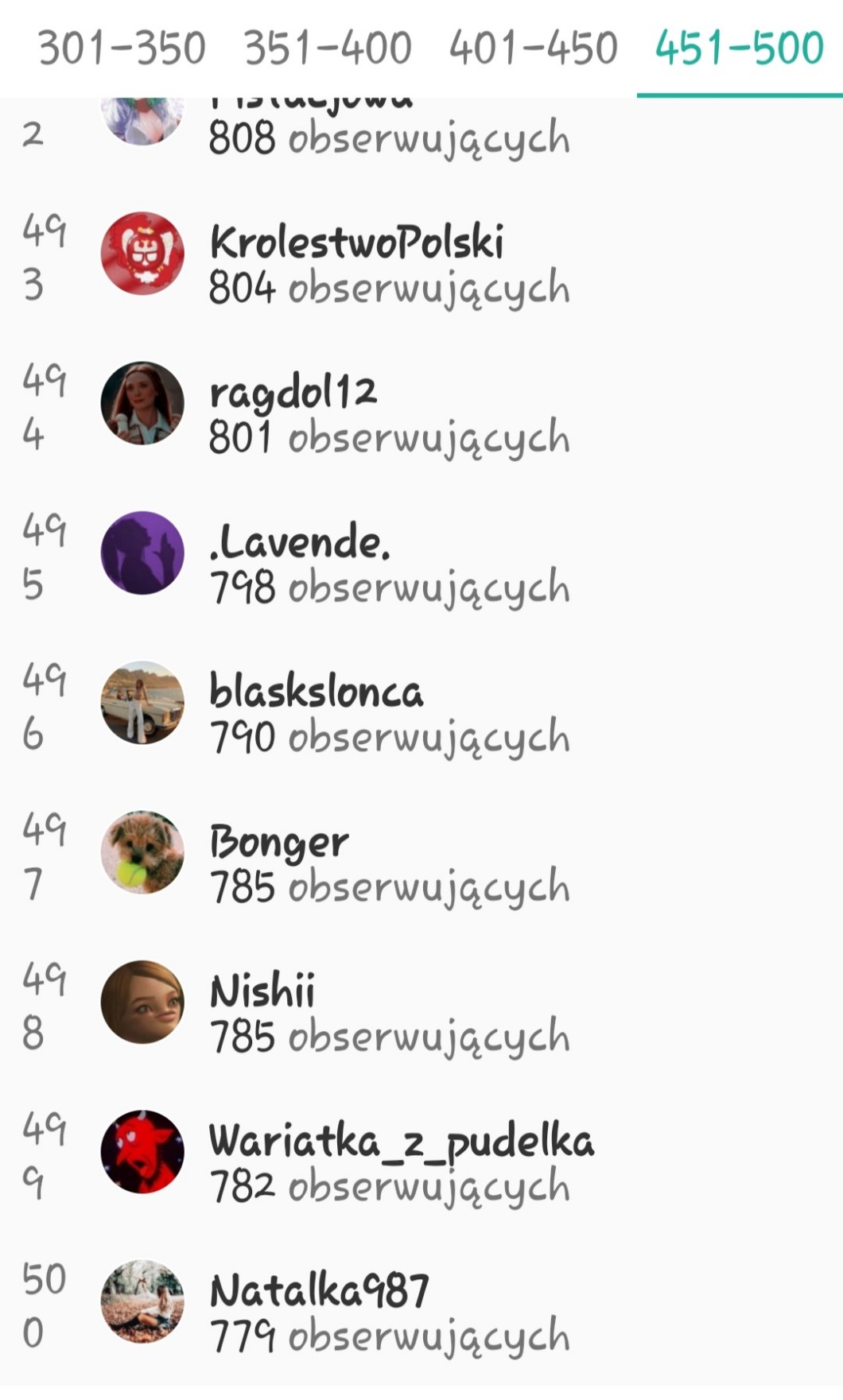Switch to the 301-350 tab
The image size is (843, 1400).
point(122,48)
